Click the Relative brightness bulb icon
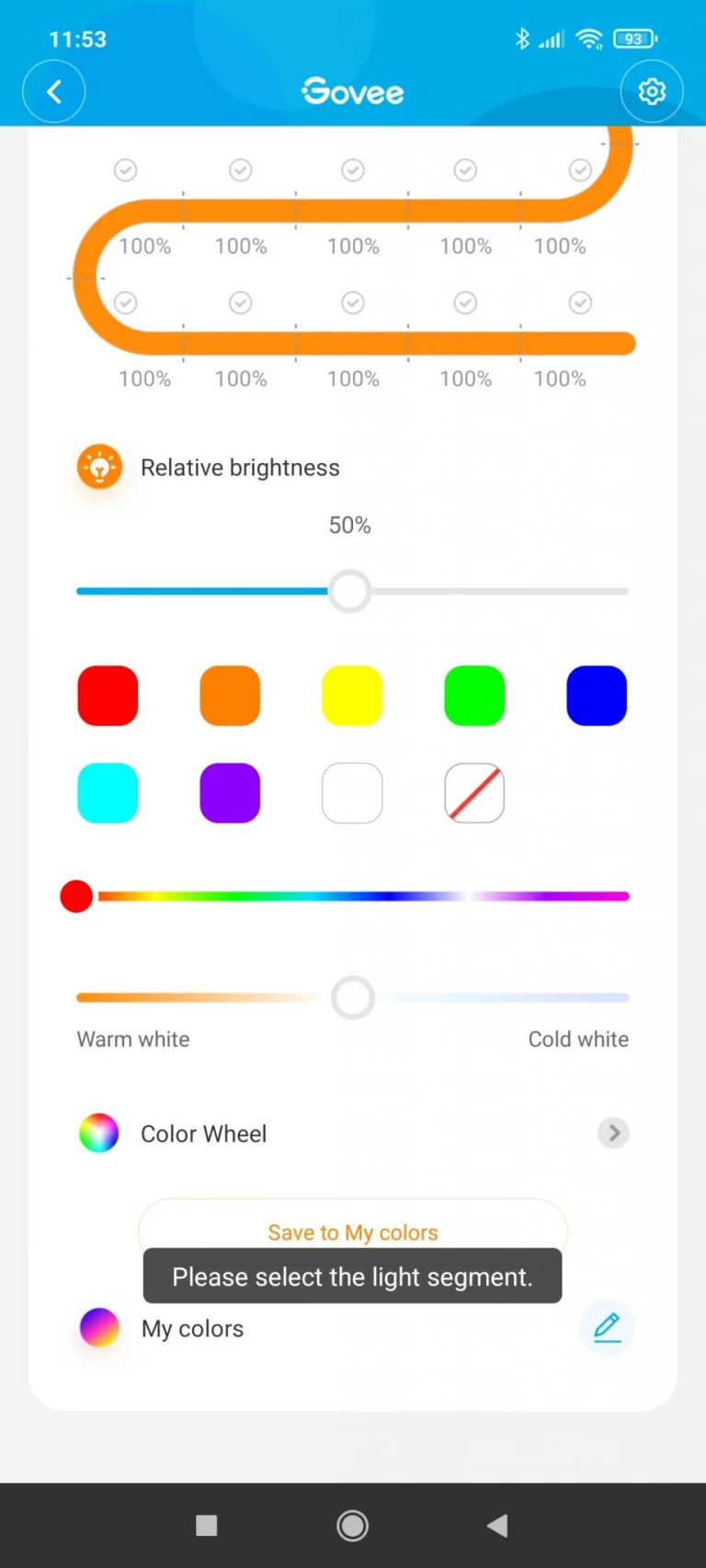The image size is (706, 1568). 99,467
